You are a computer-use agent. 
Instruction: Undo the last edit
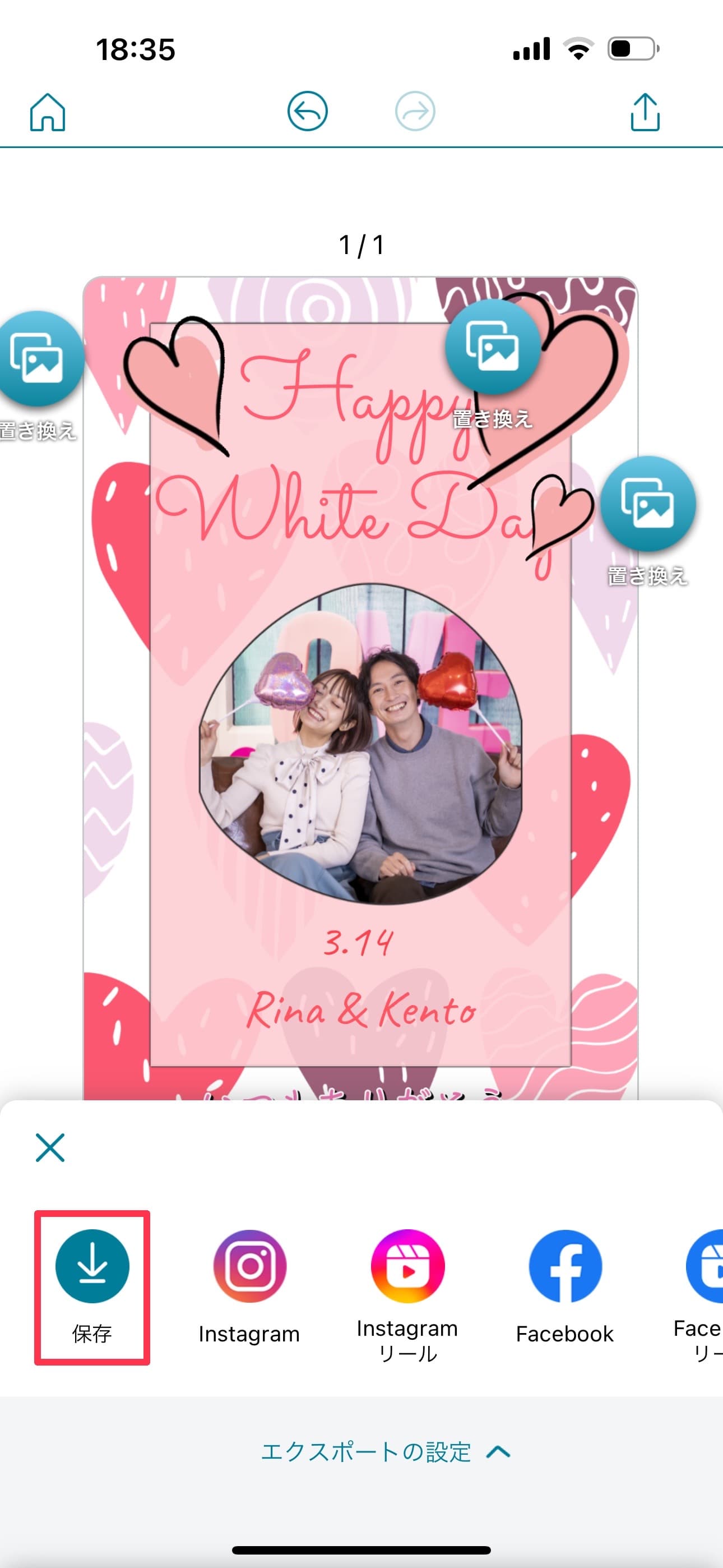click(x=307, y=112)
